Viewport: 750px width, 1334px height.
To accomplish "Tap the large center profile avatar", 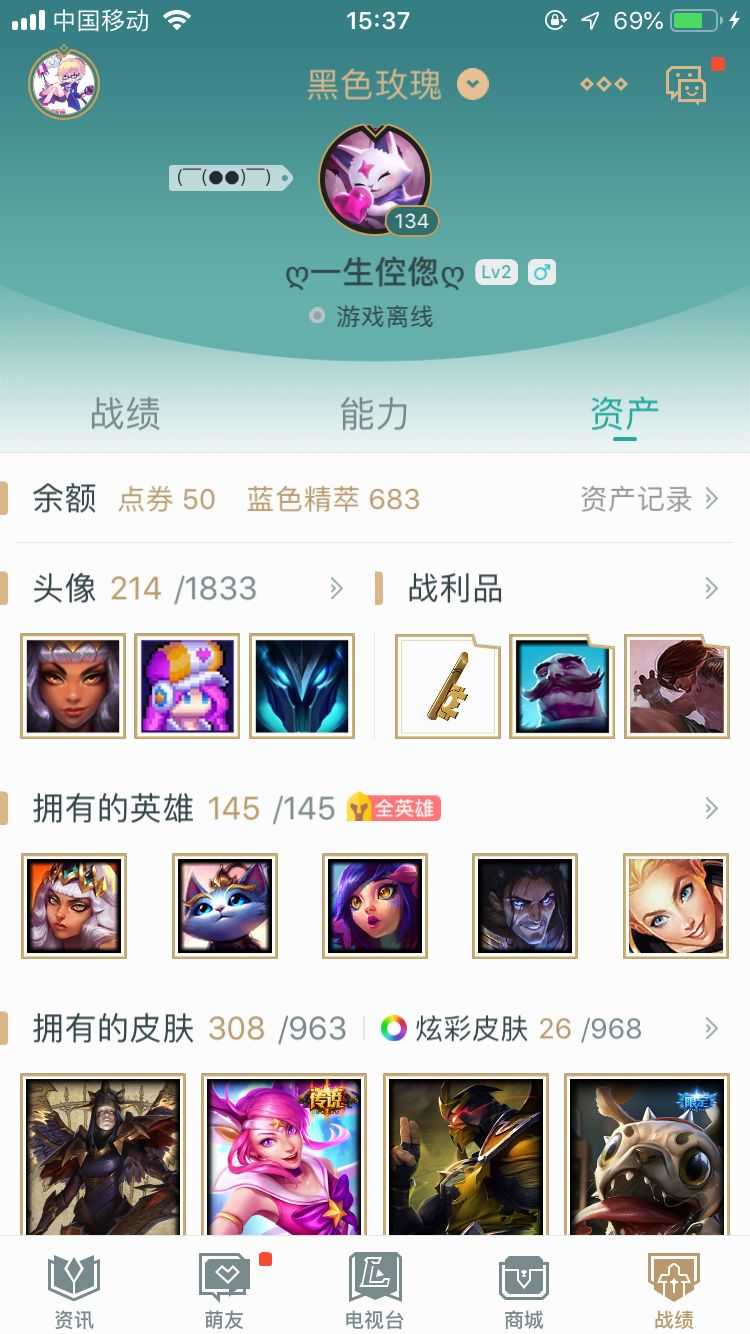I will point(375,181).
